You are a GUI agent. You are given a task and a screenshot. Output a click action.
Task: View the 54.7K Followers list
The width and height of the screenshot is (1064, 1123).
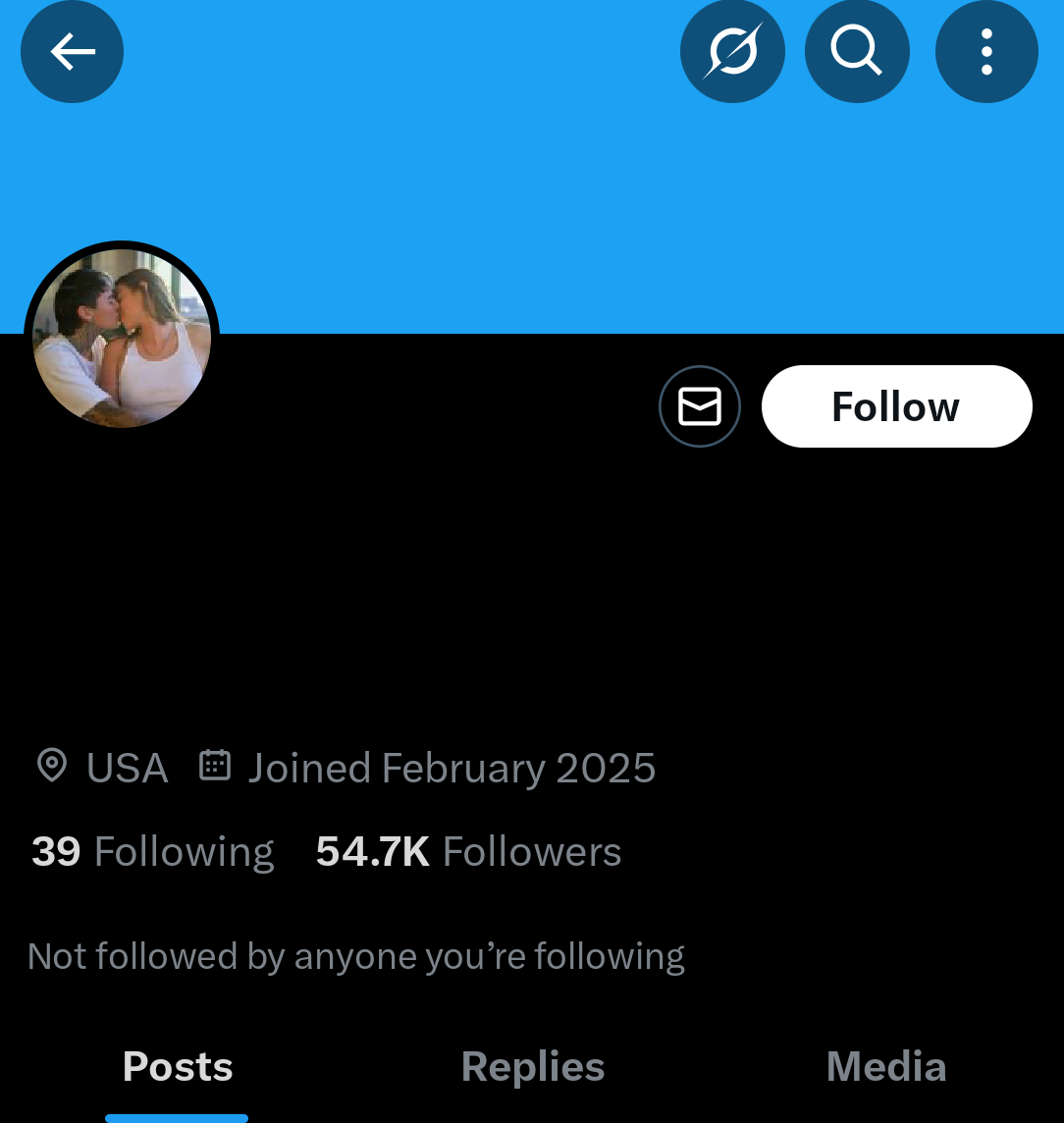[468, 852]
